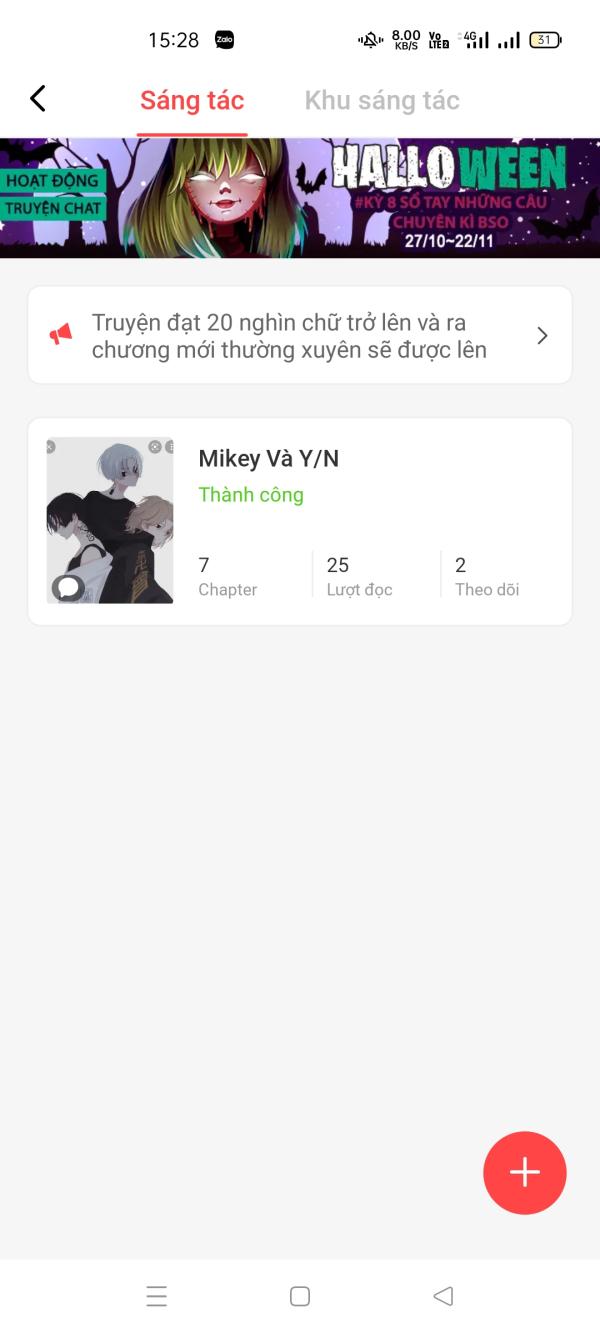600x1333 pixels.
Task: Create a new story with the plus button
Action: [525, 1173]
